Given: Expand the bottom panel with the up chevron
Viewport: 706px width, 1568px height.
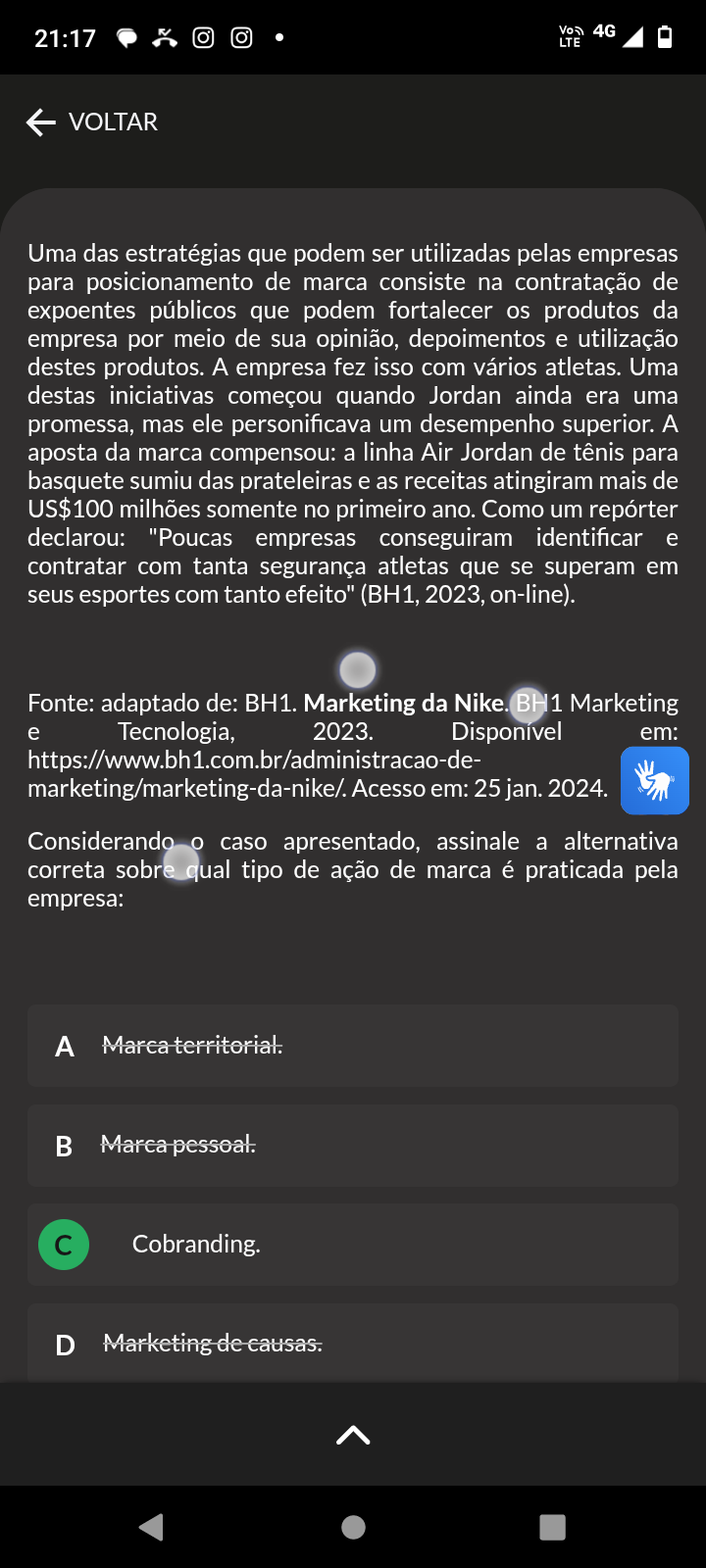Looking at the screenshot, I should (x=353, y=1435).
